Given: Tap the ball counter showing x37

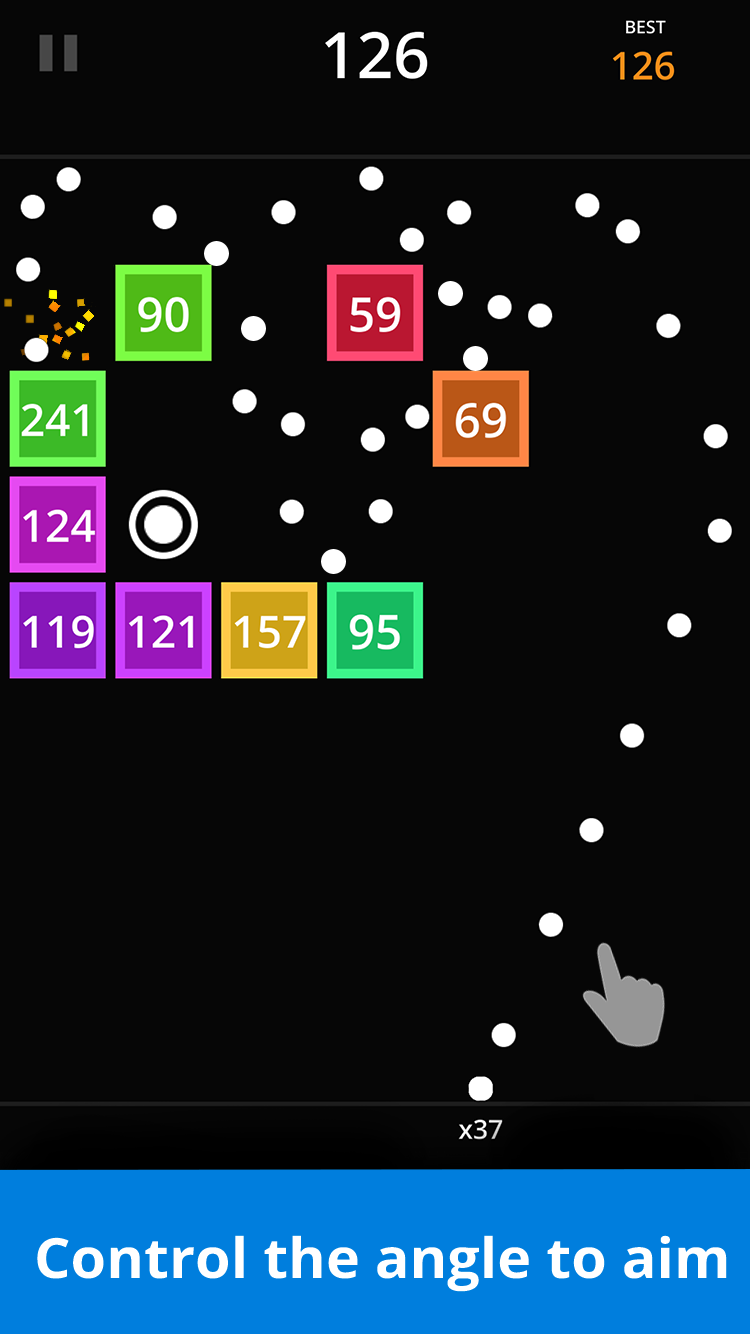Looking at the screenshot, I should coord(479,1129).
